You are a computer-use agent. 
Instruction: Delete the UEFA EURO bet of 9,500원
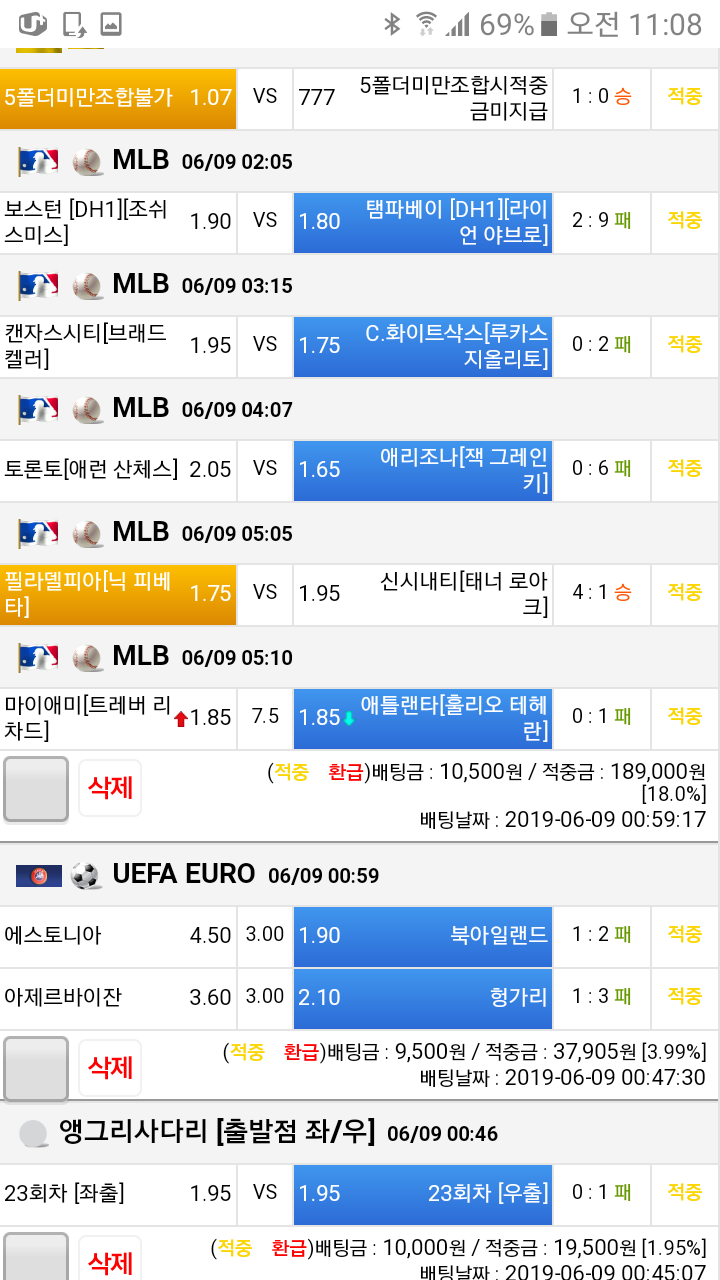point(110,1068)
